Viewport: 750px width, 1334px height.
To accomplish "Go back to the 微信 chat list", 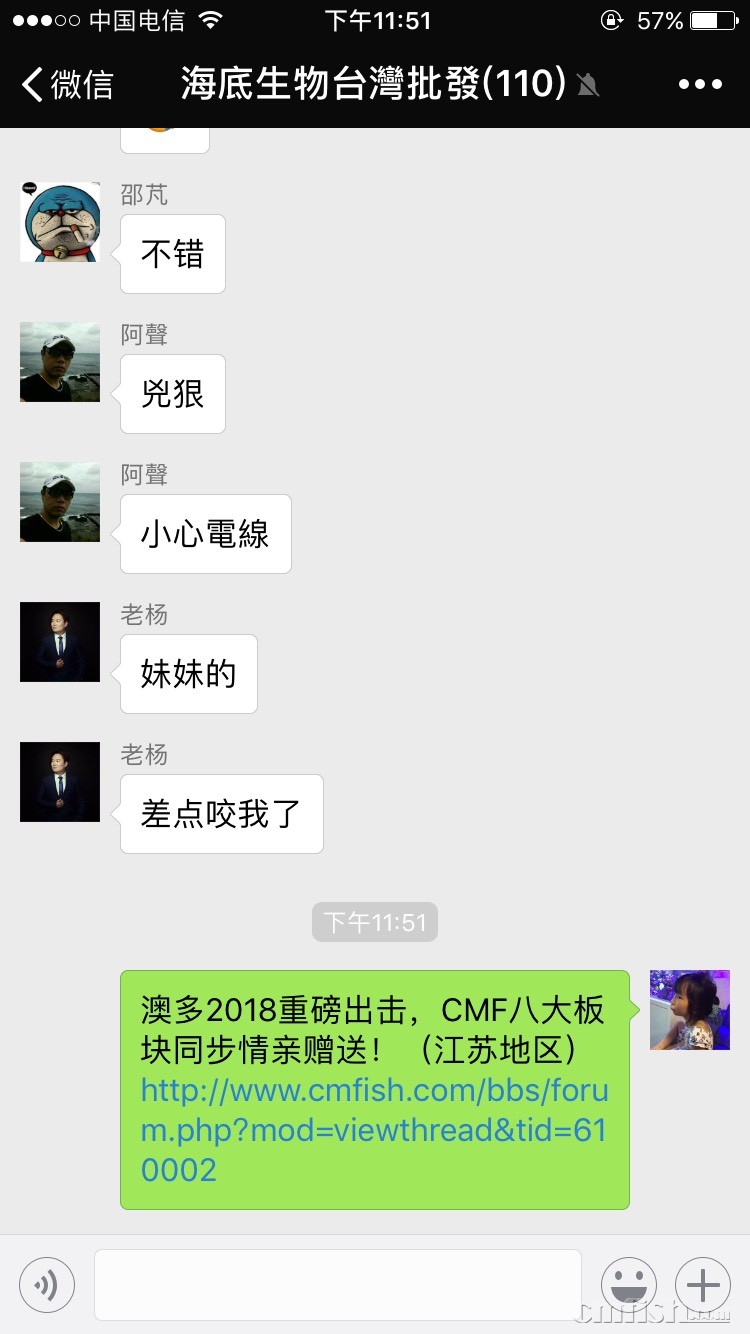I will 68,85.
